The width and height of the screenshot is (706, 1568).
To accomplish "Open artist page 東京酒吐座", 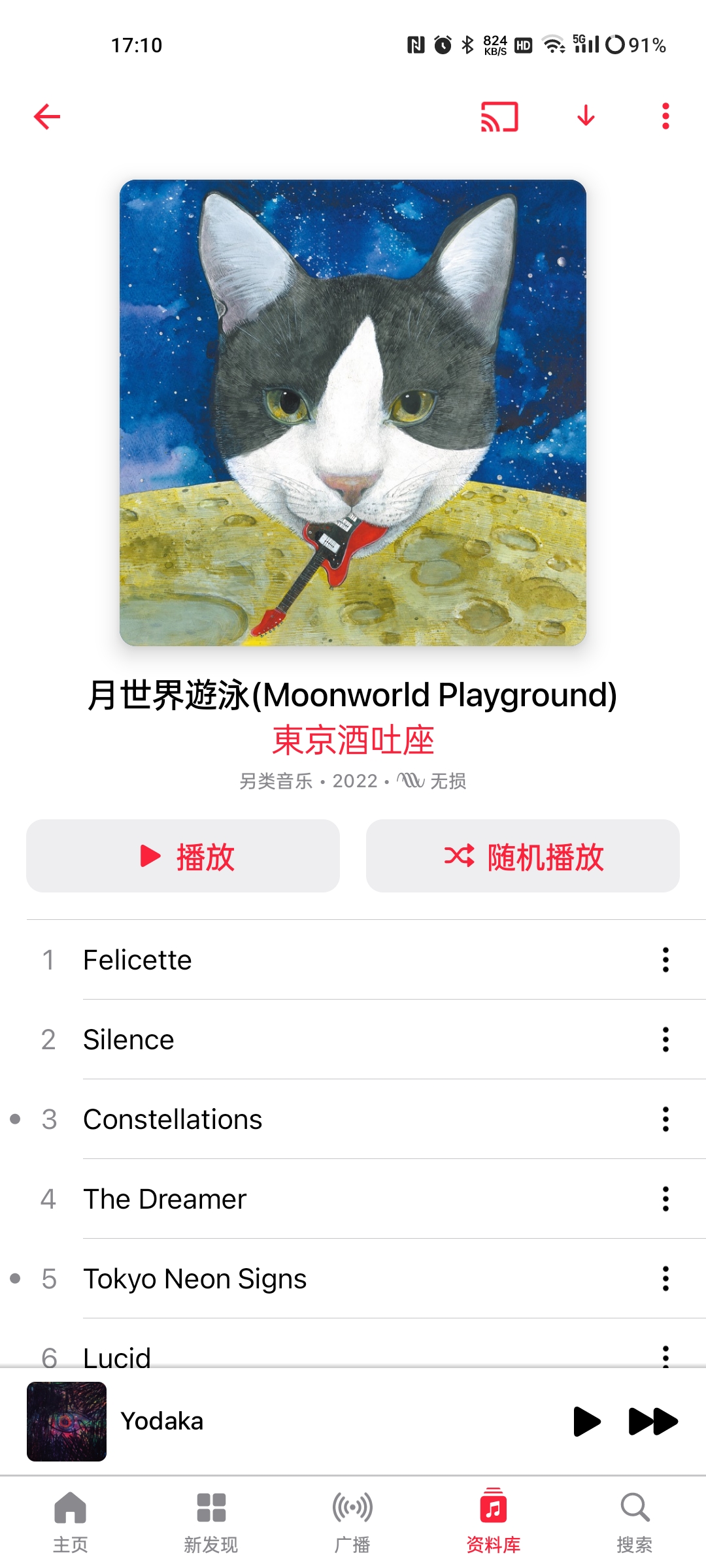I will tap(353, 740).
